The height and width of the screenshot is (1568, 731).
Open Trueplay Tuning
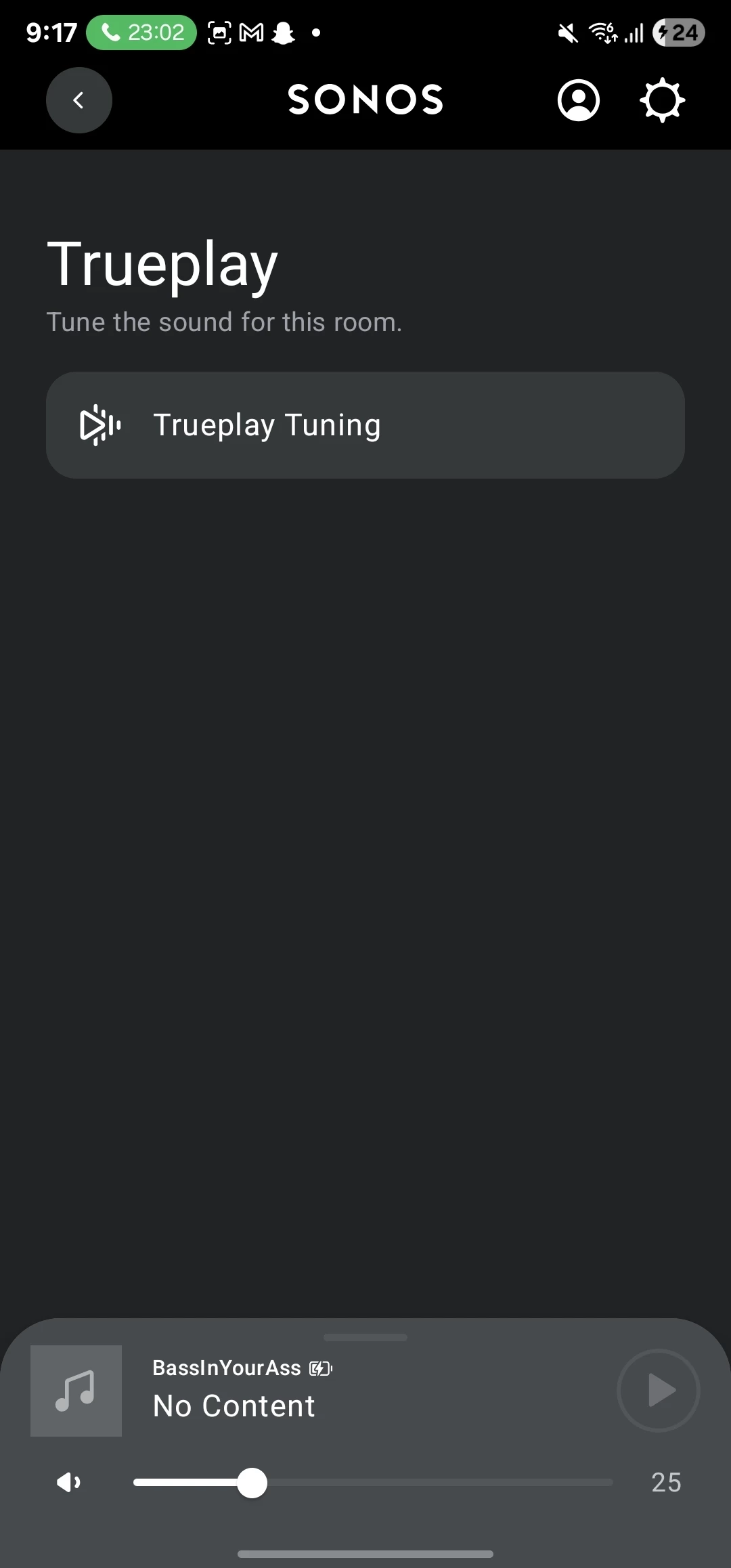click(x=365, y=425)
